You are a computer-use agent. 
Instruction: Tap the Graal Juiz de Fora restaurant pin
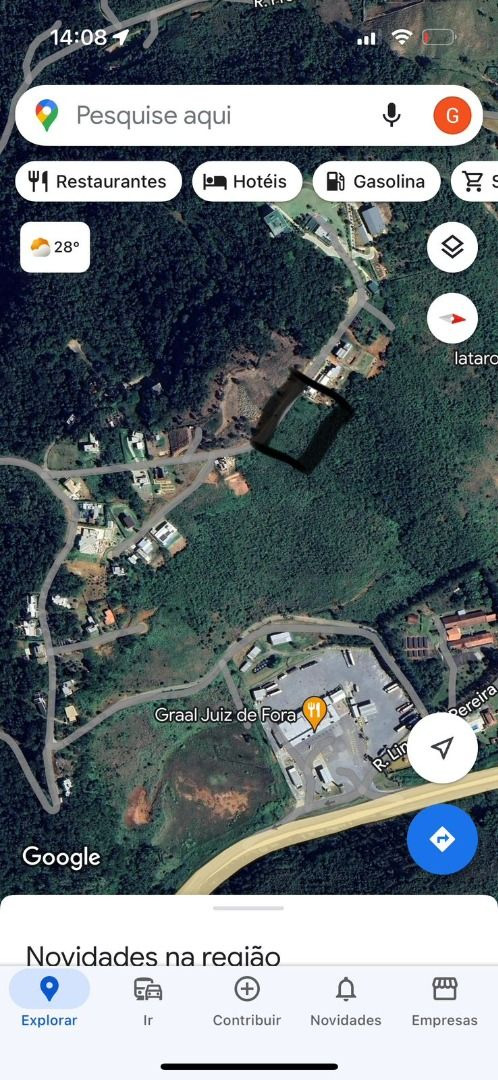coord(314,714)
